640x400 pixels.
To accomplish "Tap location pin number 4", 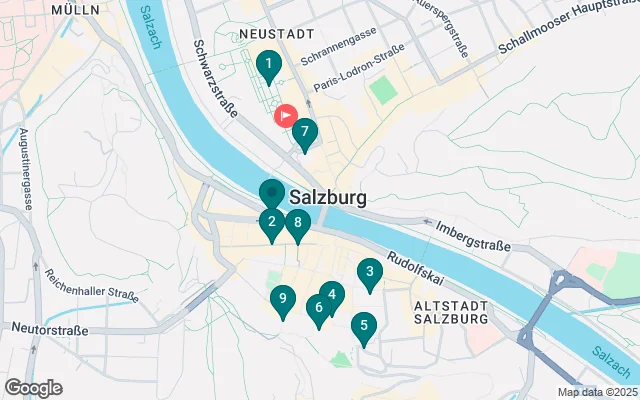I will (333, 296).
